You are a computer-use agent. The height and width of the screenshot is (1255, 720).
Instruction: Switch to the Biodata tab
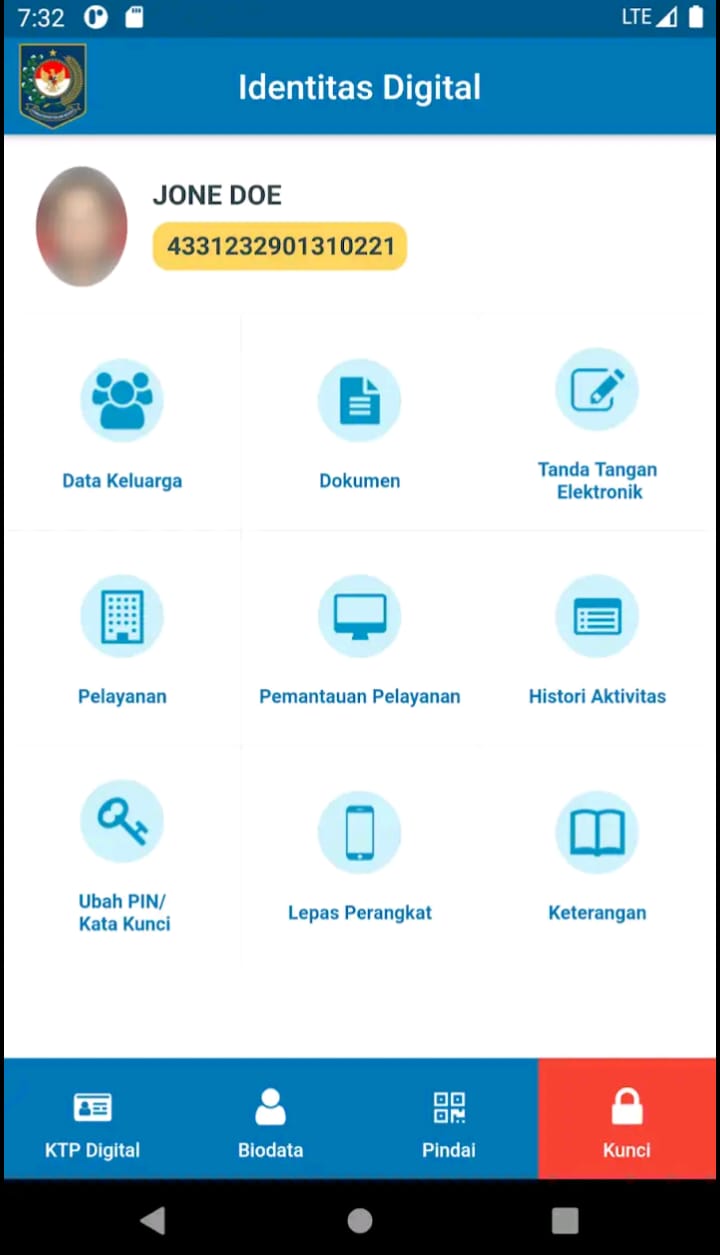(270, 1118)
